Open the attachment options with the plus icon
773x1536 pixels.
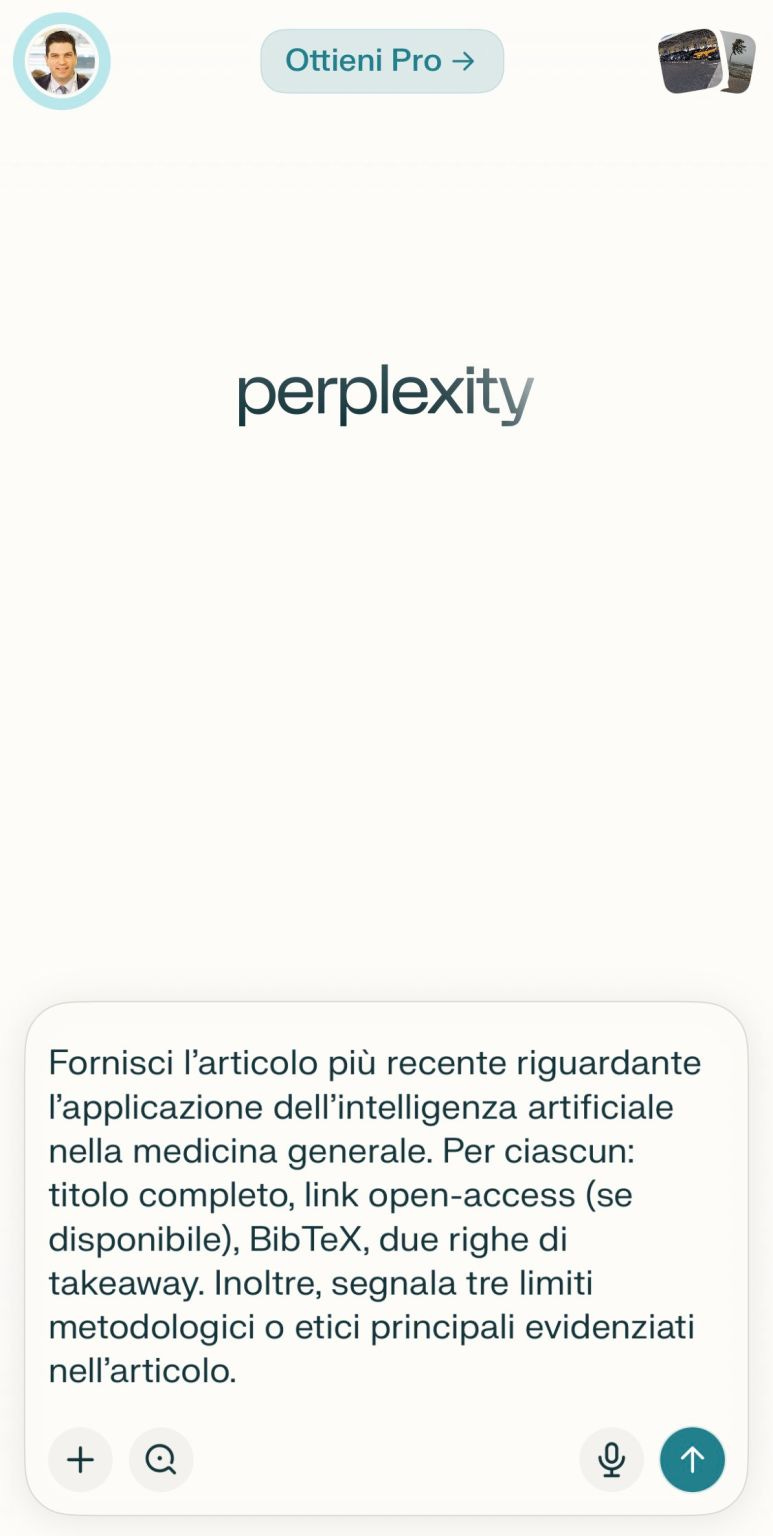coord(80,1459)
